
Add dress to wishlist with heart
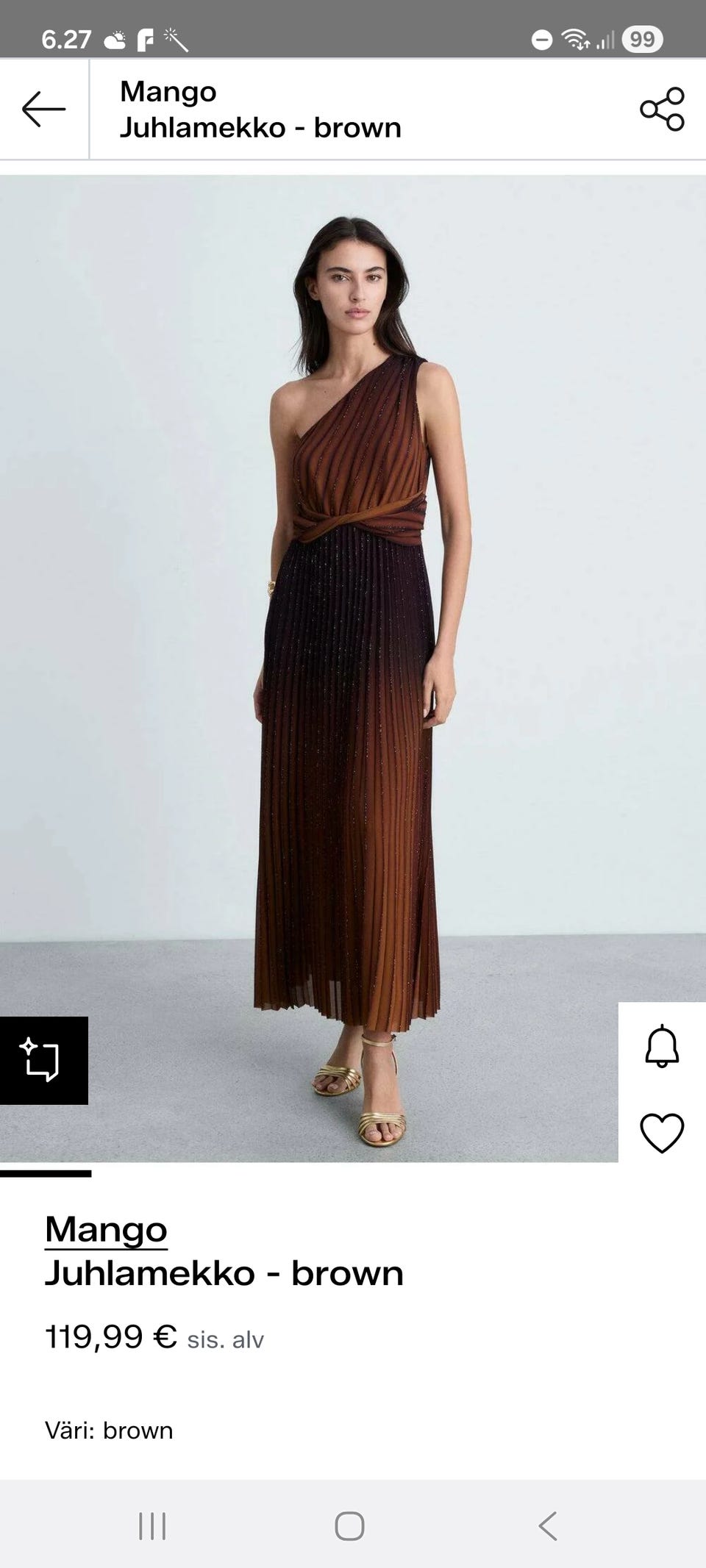coord(662,1133)
